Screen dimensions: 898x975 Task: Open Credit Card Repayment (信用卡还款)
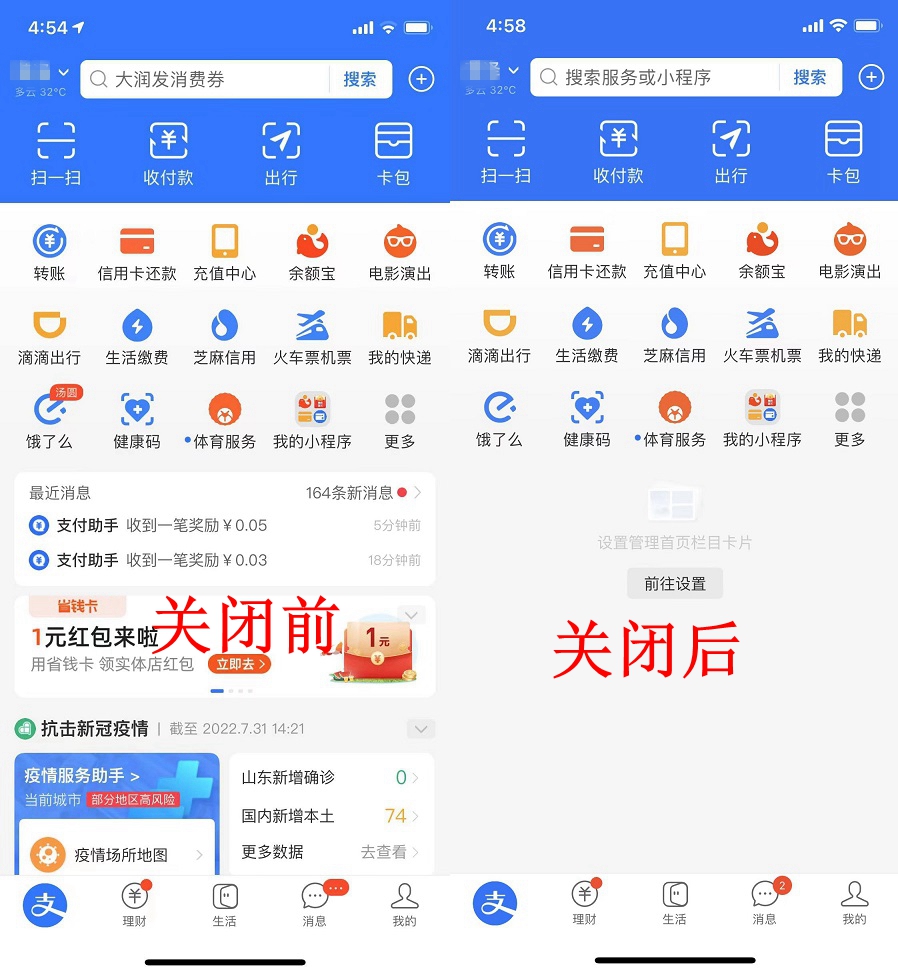click(x=137, y=248)
